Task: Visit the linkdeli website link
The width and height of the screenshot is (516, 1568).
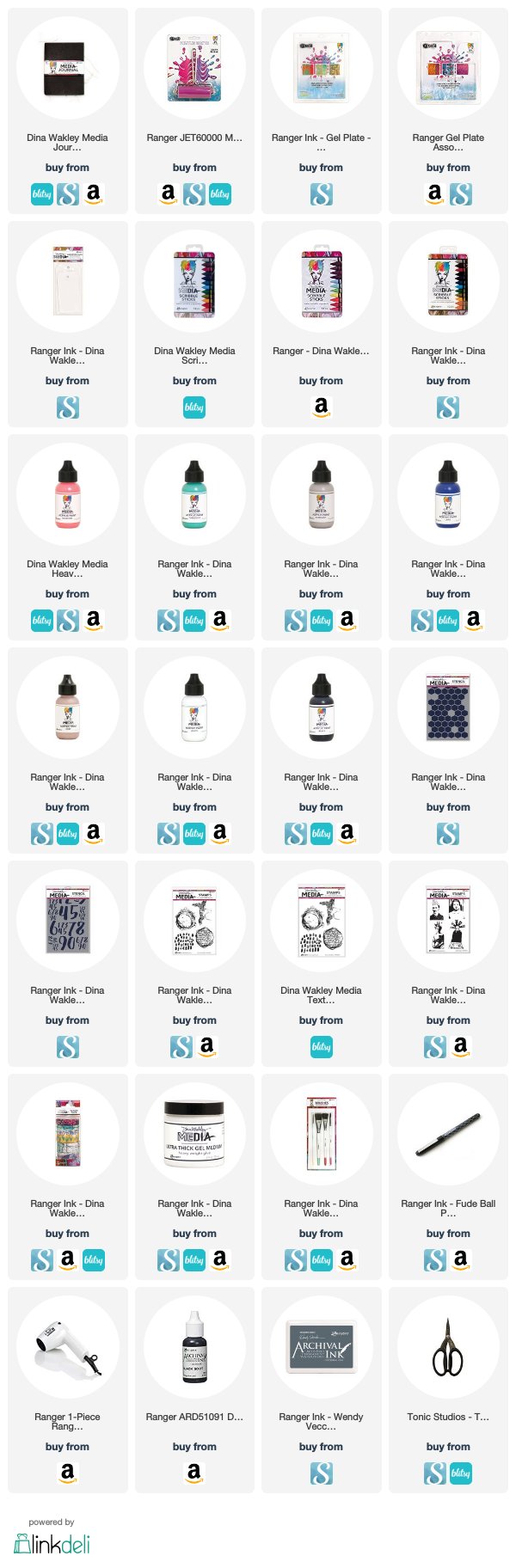Action: (52, 1544)
